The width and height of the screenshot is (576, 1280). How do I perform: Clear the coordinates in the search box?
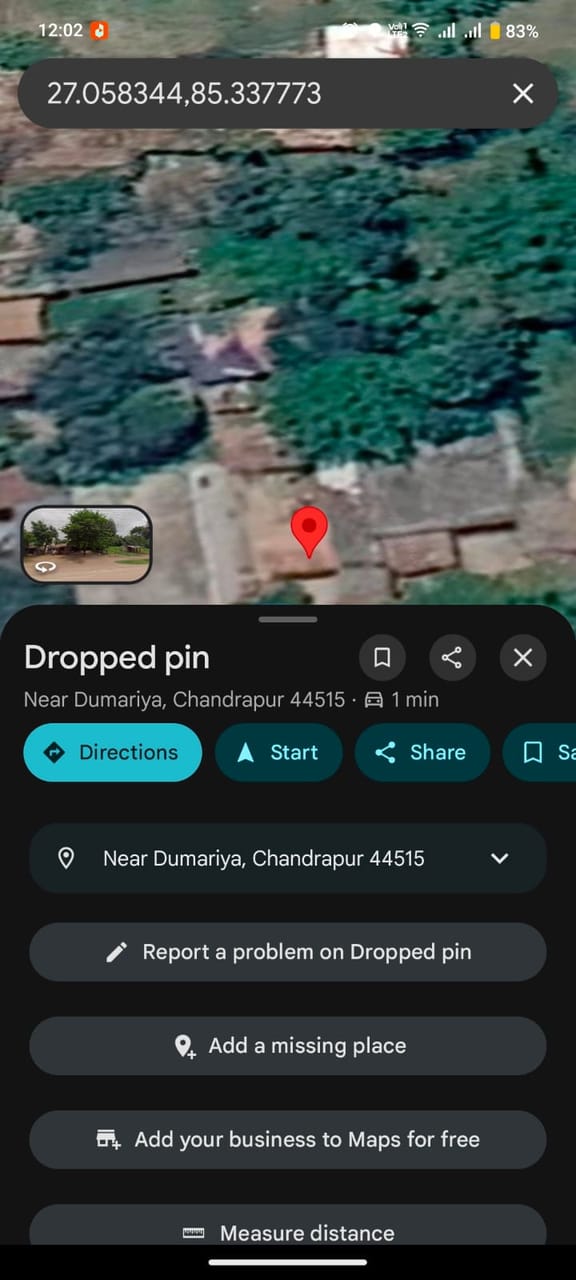pos(523,94)
